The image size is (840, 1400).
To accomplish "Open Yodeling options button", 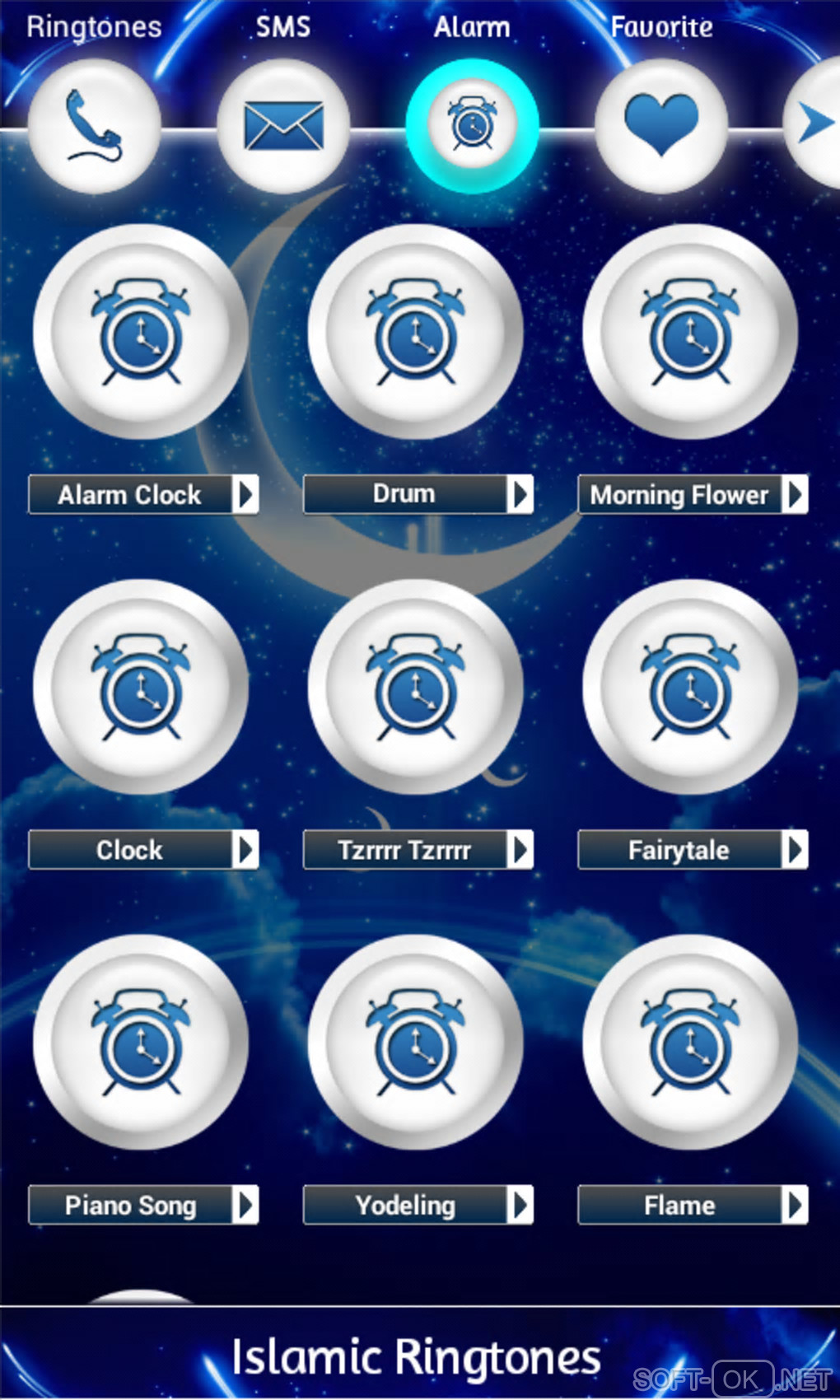I will tap(520, 1205).
